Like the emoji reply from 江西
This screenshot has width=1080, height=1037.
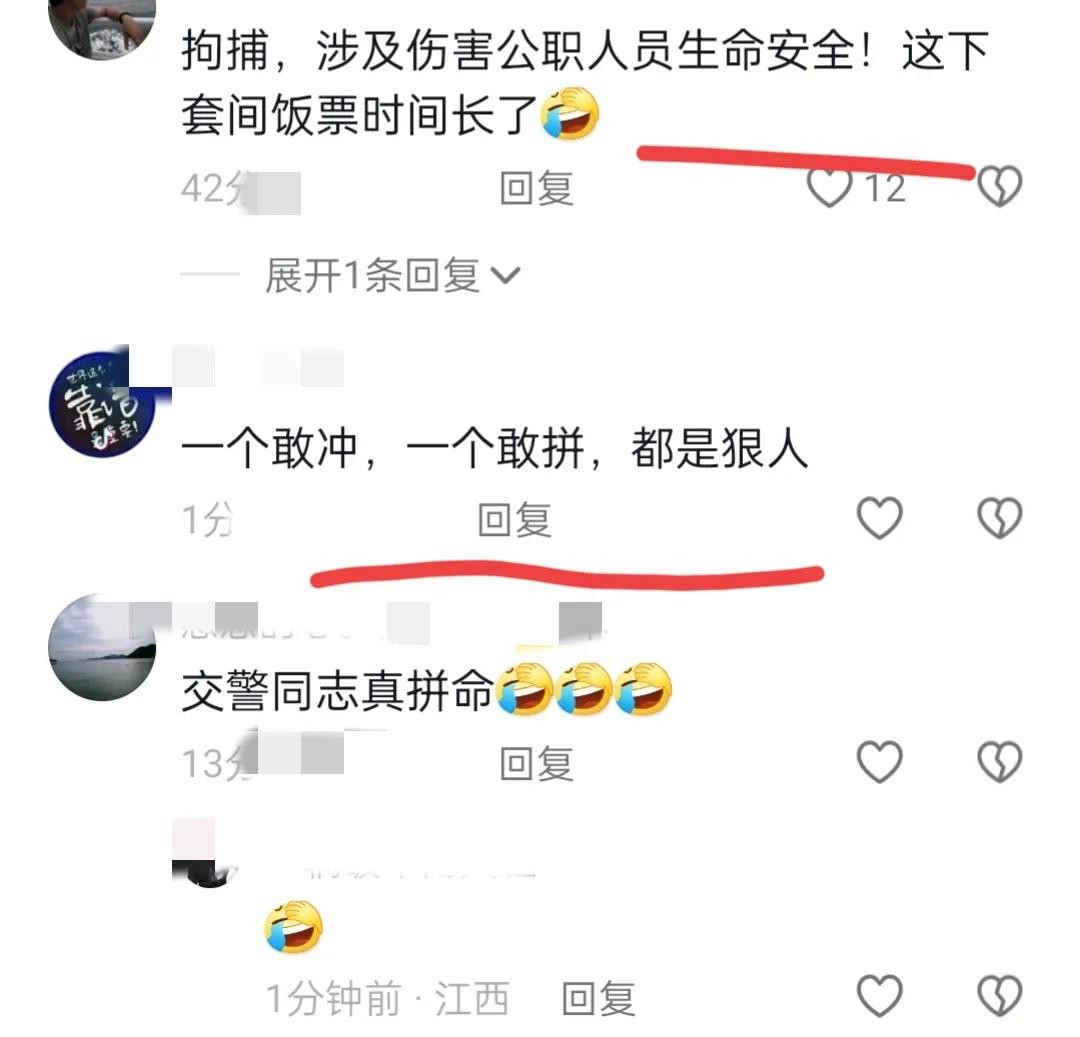(x=880, y=996)
